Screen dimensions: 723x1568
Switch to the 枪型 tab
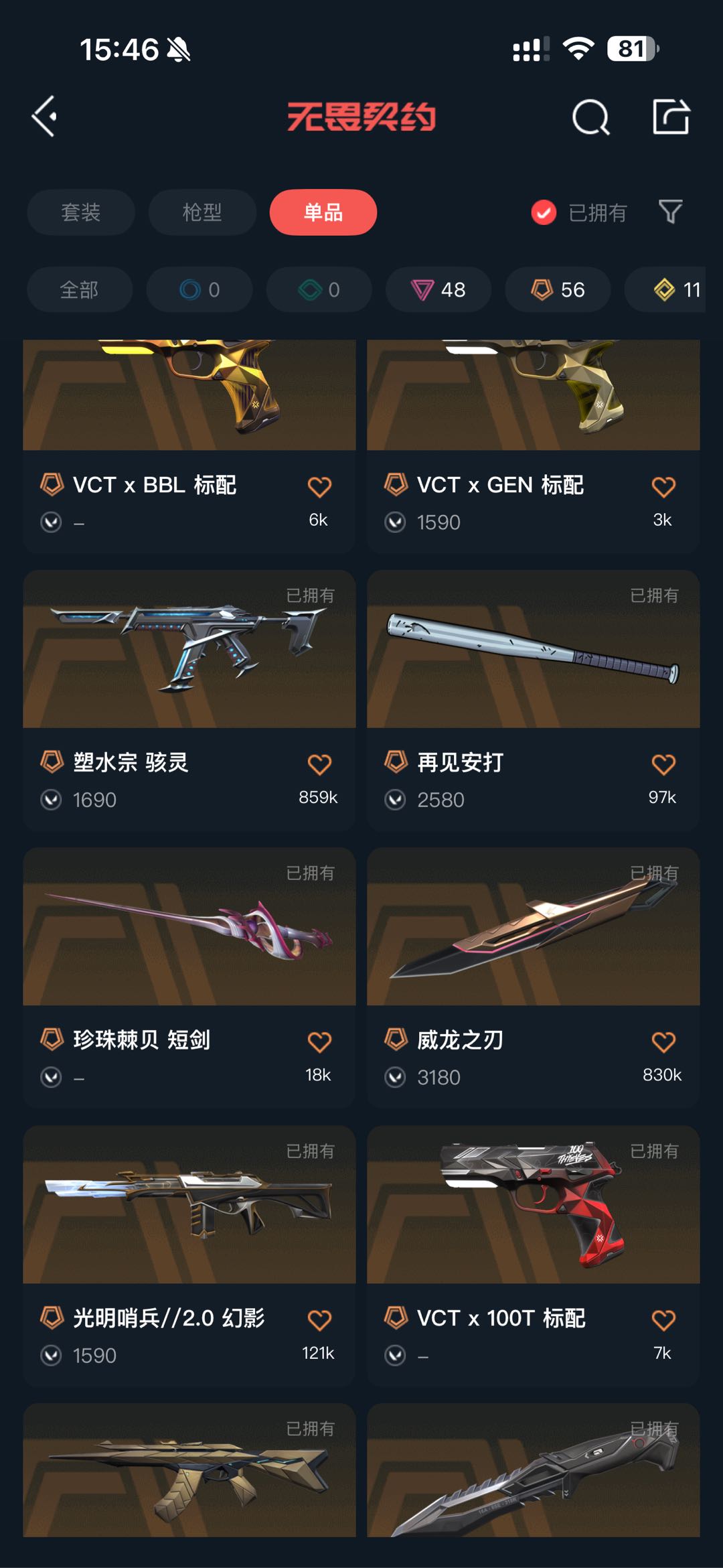point(202,212)
